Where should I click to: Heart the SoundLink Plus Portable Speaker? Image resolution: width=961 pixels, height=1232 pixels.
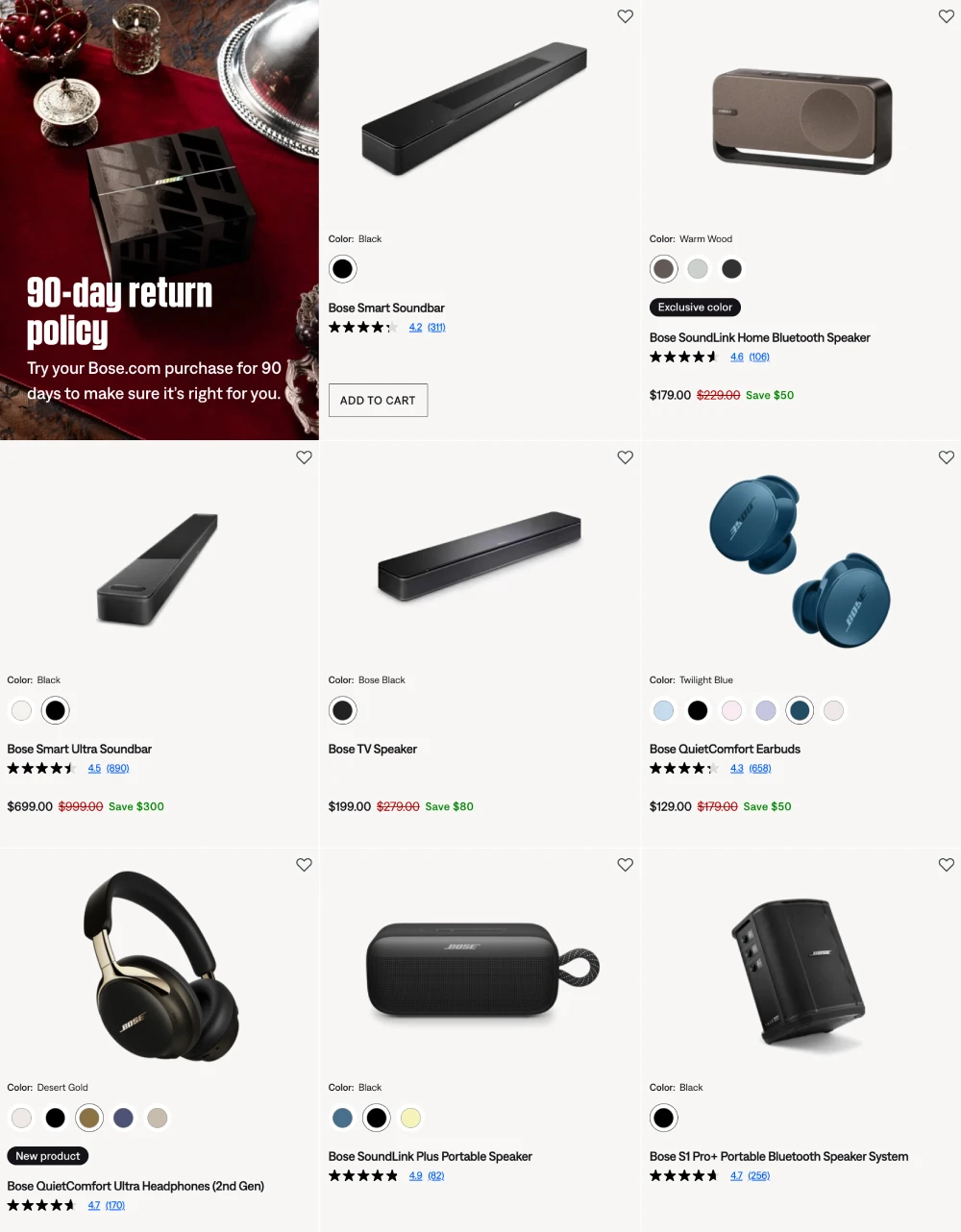626,865
